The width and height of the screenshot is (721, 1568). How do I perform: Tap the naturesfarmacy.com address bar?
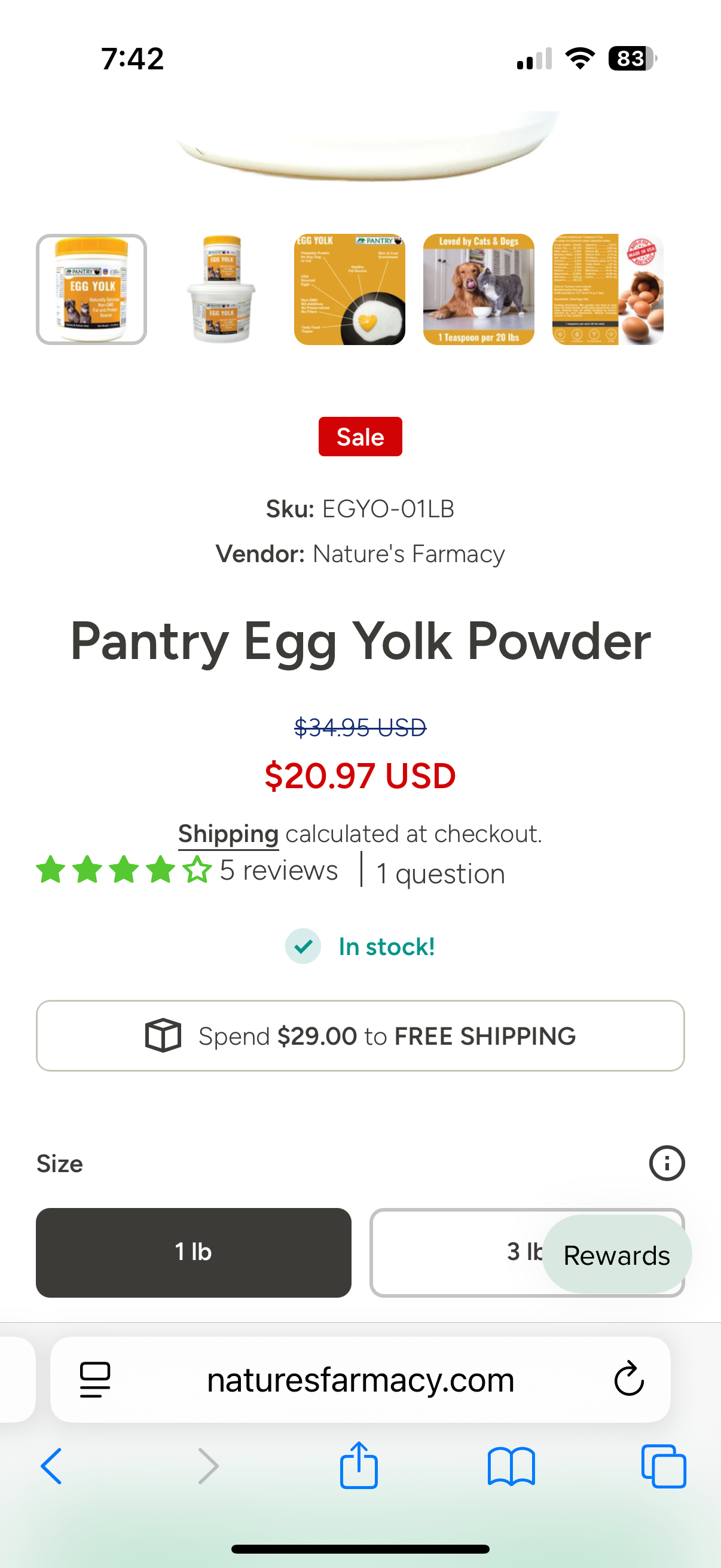(360, 1380)
